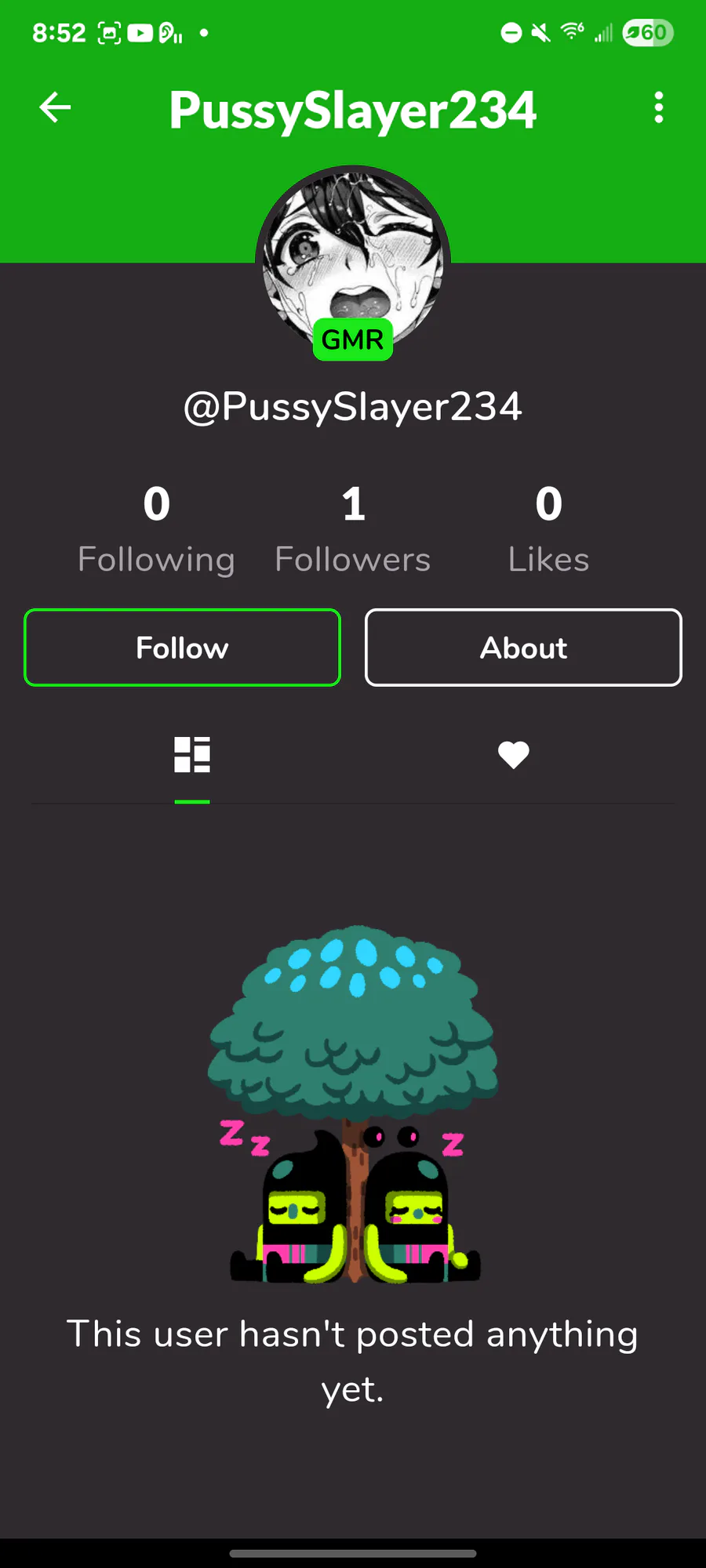Follow this user

coord(182,648)
